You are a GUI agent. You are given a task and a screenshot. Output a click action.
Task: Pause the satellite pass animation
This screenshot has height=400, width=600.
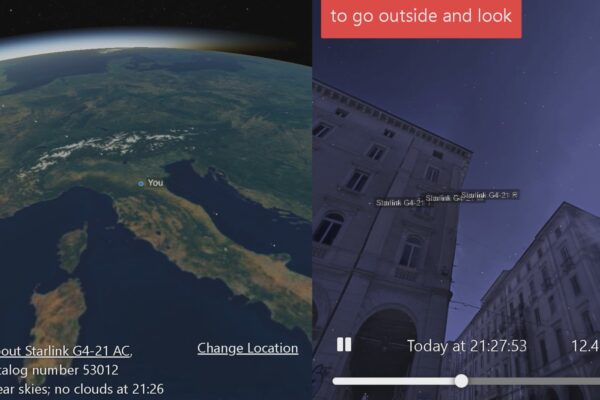pyautogui.click(x=344, y=345)
